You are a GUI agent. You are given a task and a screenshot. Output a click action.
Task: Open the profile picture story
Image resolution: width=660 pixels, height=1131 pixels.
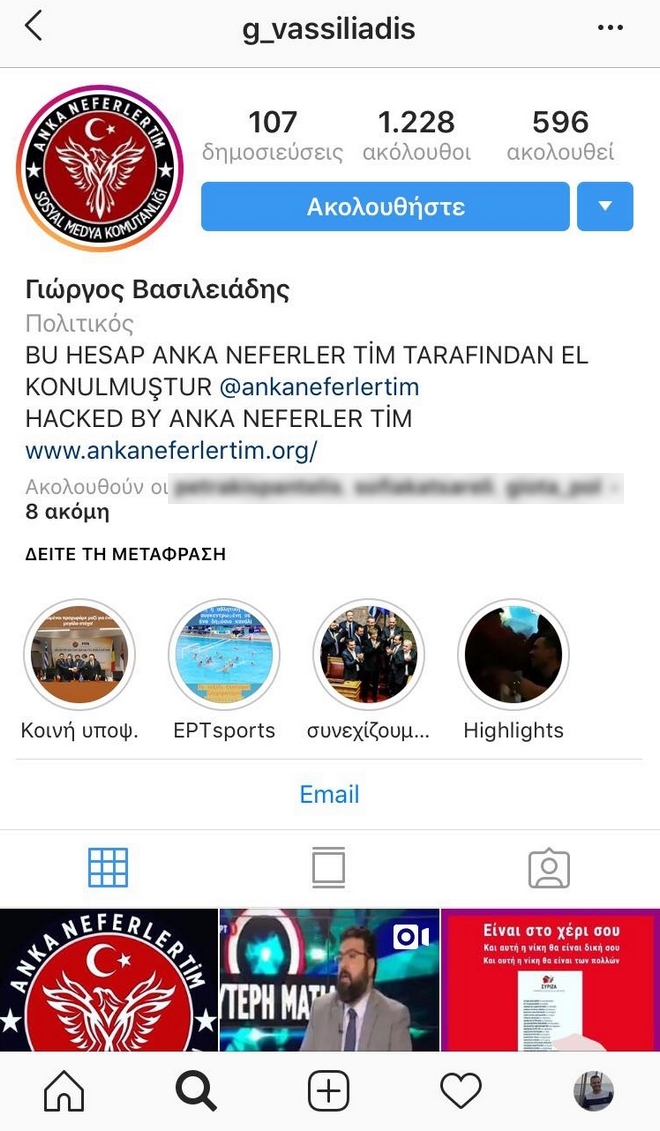pyautogui.click(x=100, y=167)
